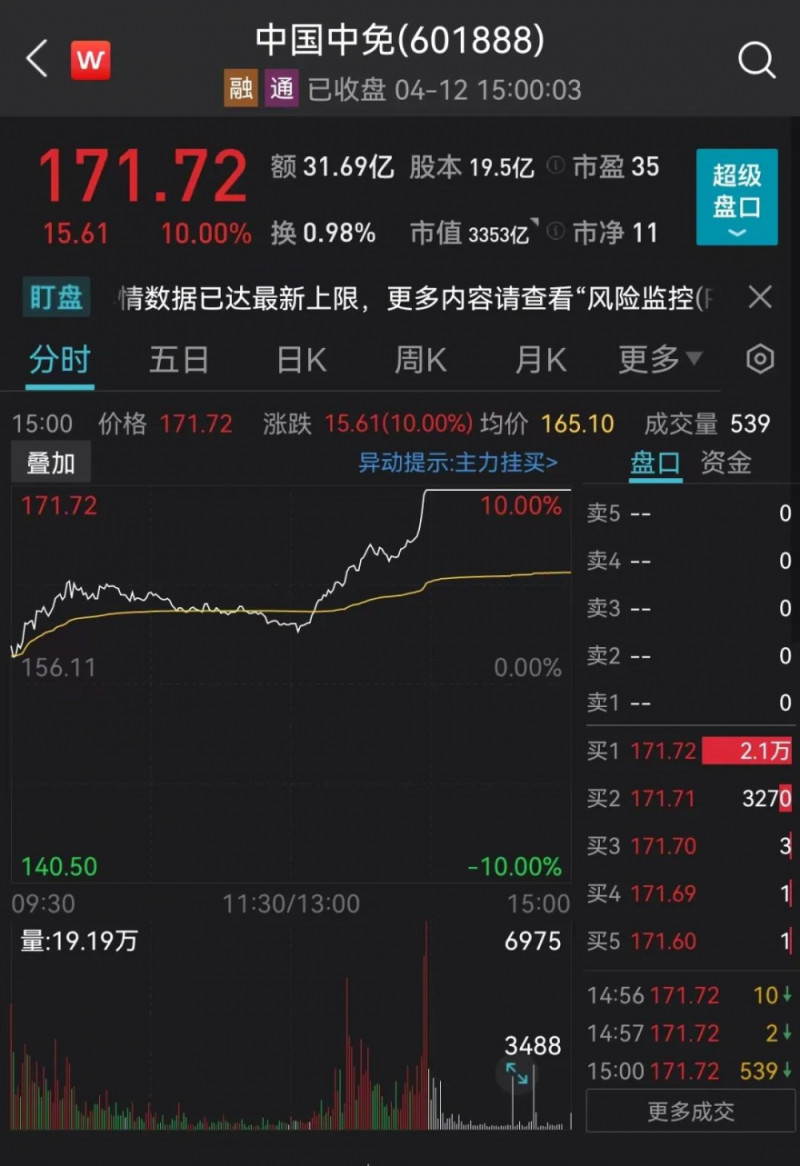
Task: Switch to the 五日 chart tab
Action: (x=178, y=360)
